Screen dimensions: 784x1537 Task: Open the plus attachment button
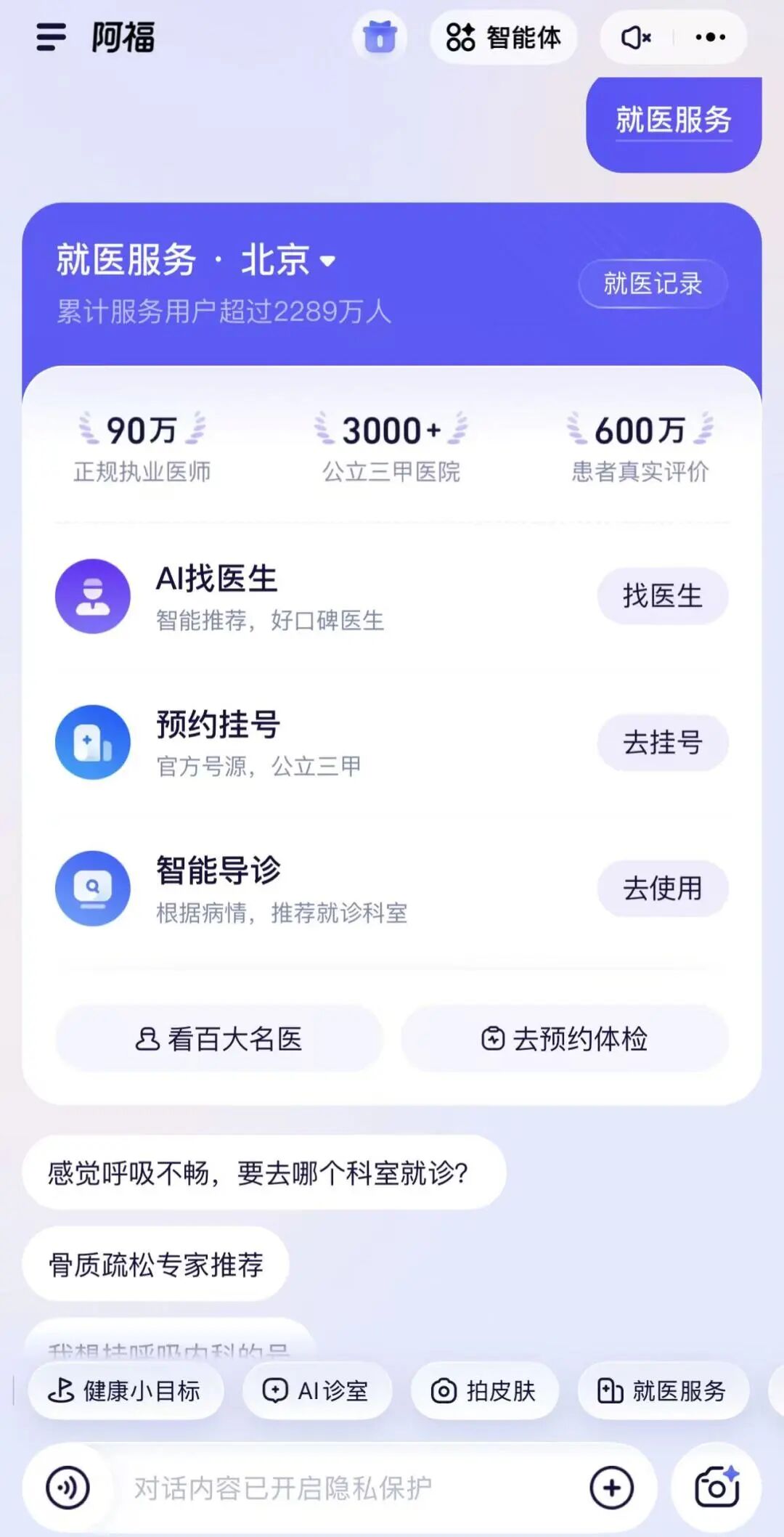(x=611, y=1488)
